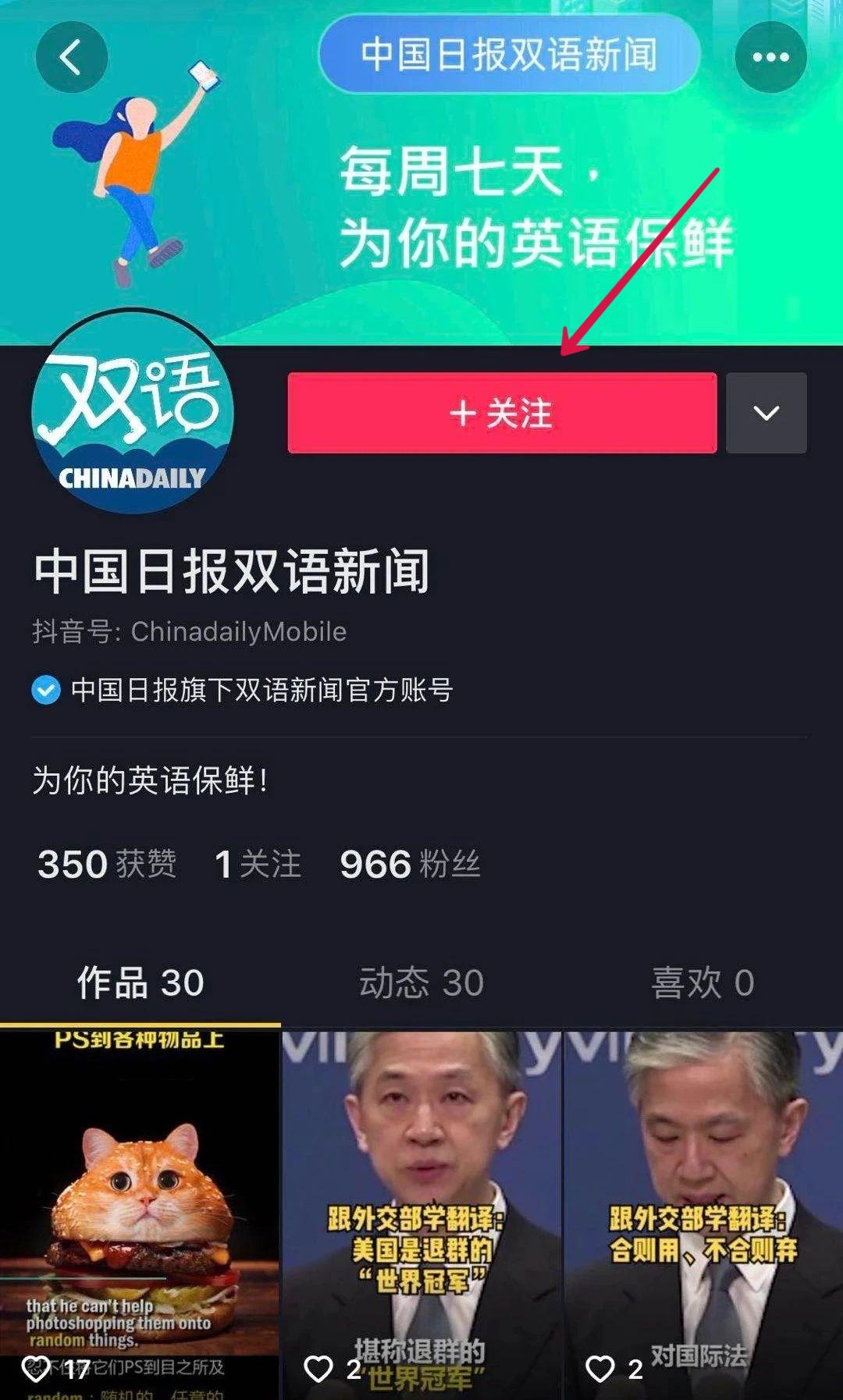Click the back arrow at top left
The image size is (843, 1400).
click(72, 56)
